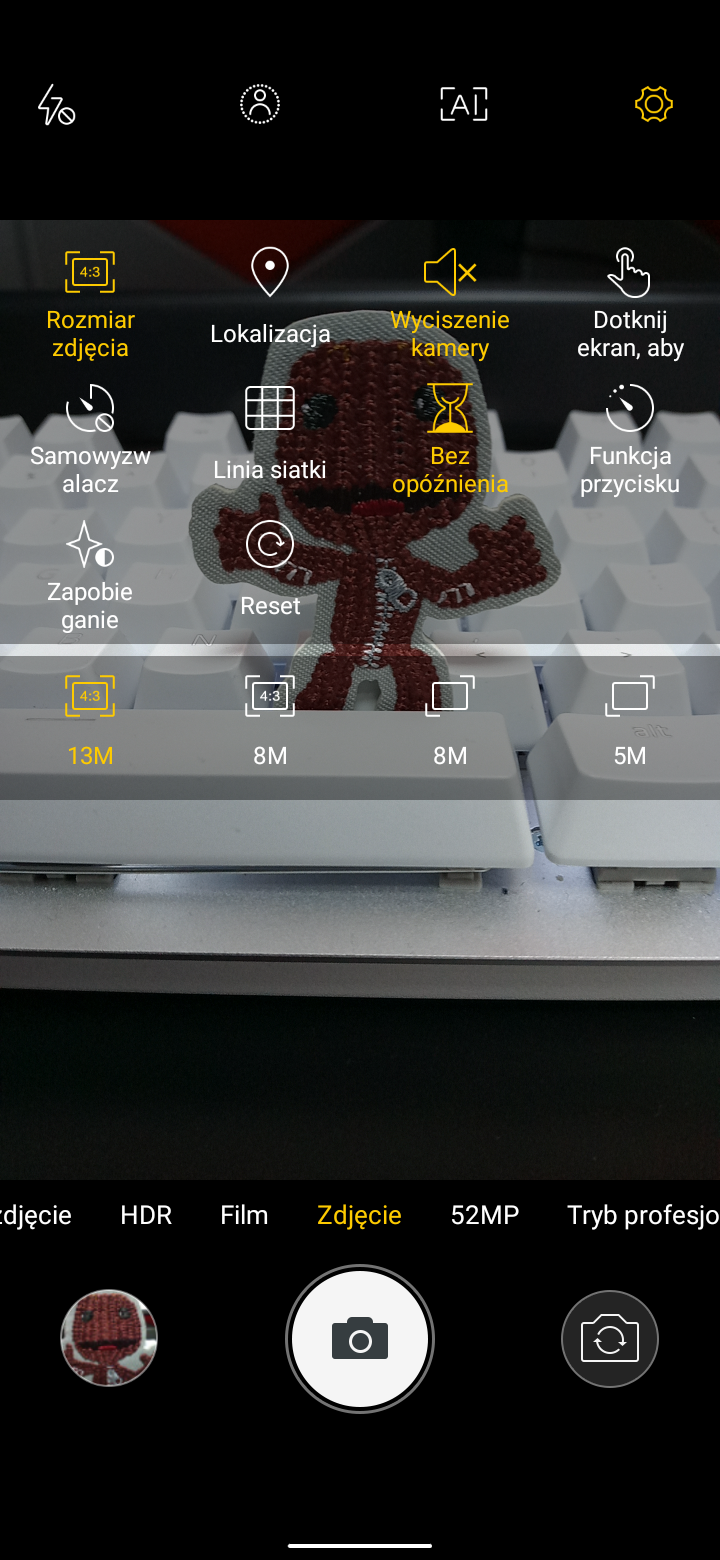
Task: Open the Samowyzwalacz timer option
Action: (90, 440)
